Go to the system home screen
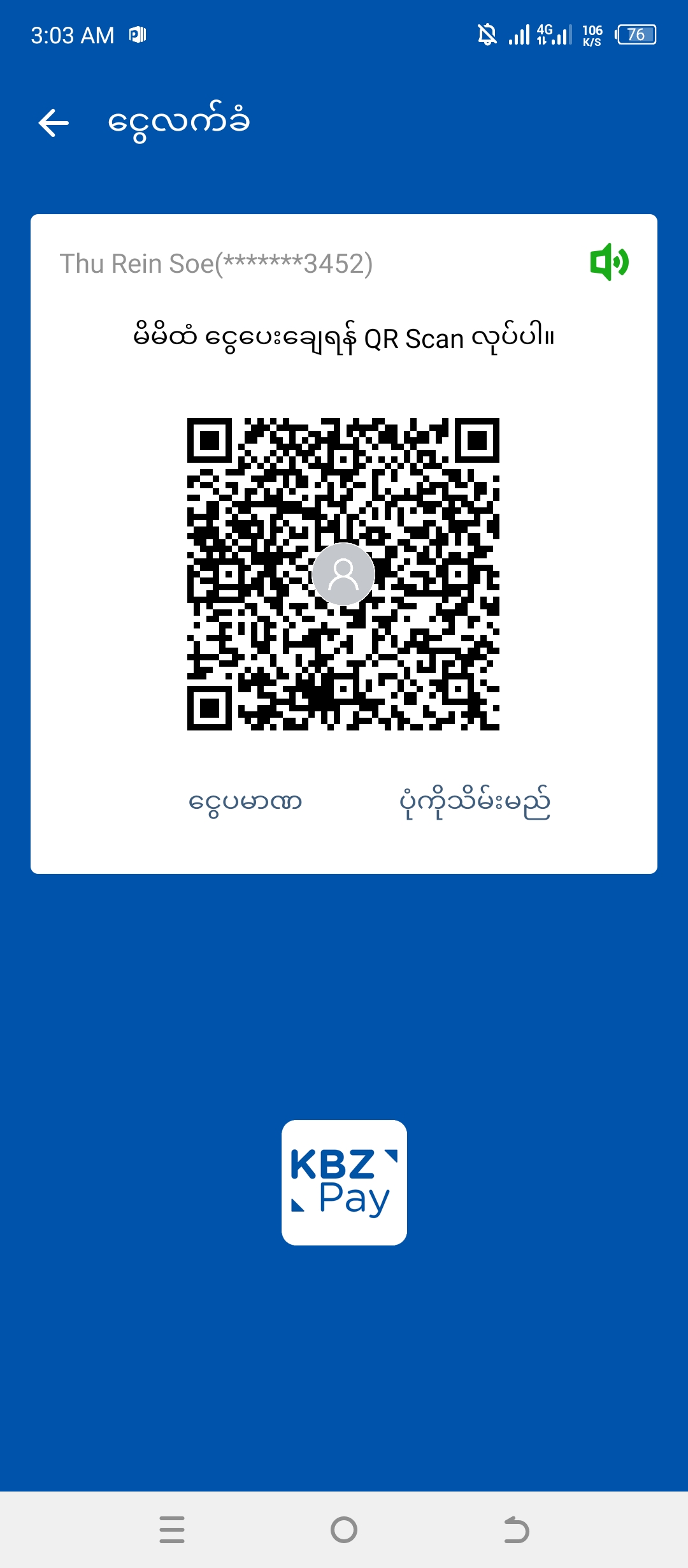 344,1529
